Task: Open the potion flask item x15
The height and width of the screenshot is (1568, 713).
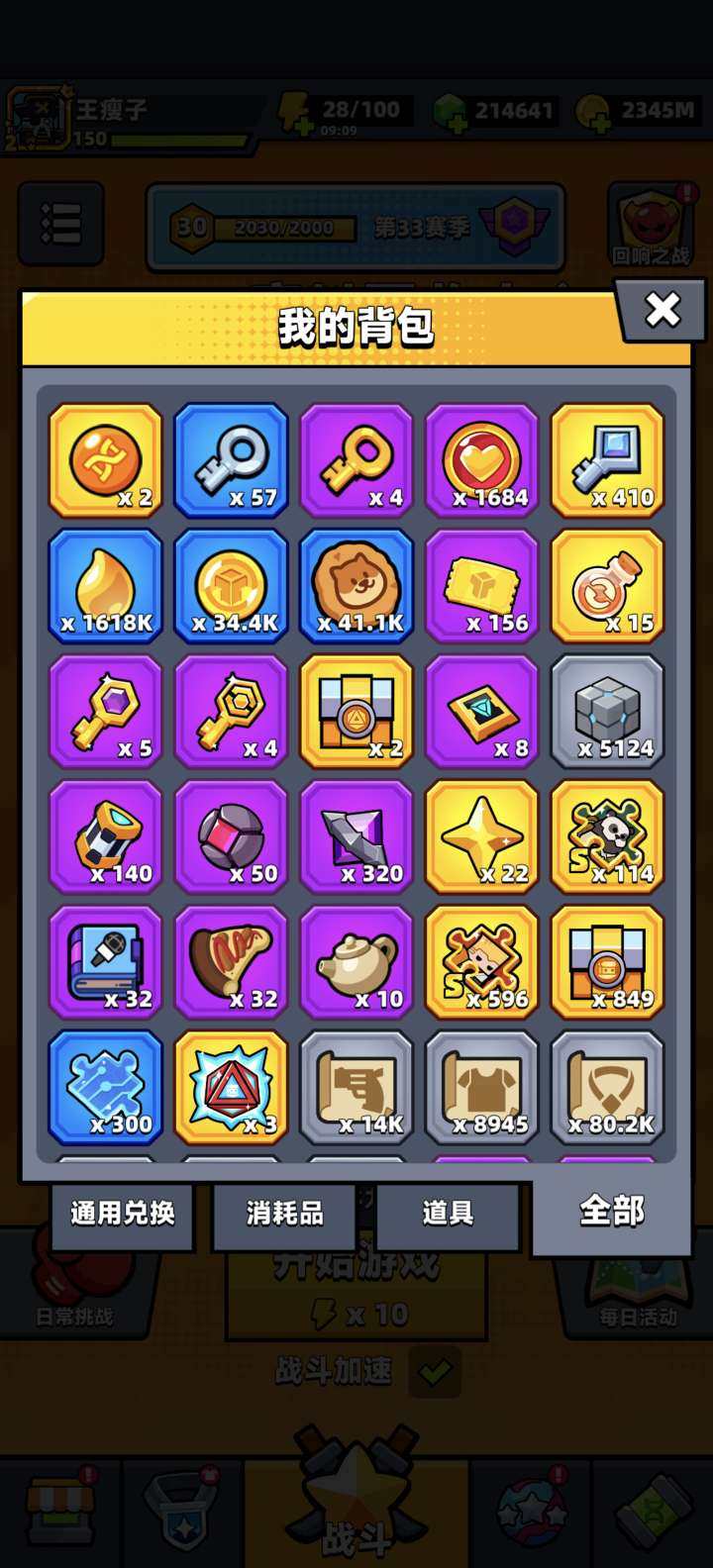Action: point(607,586)
